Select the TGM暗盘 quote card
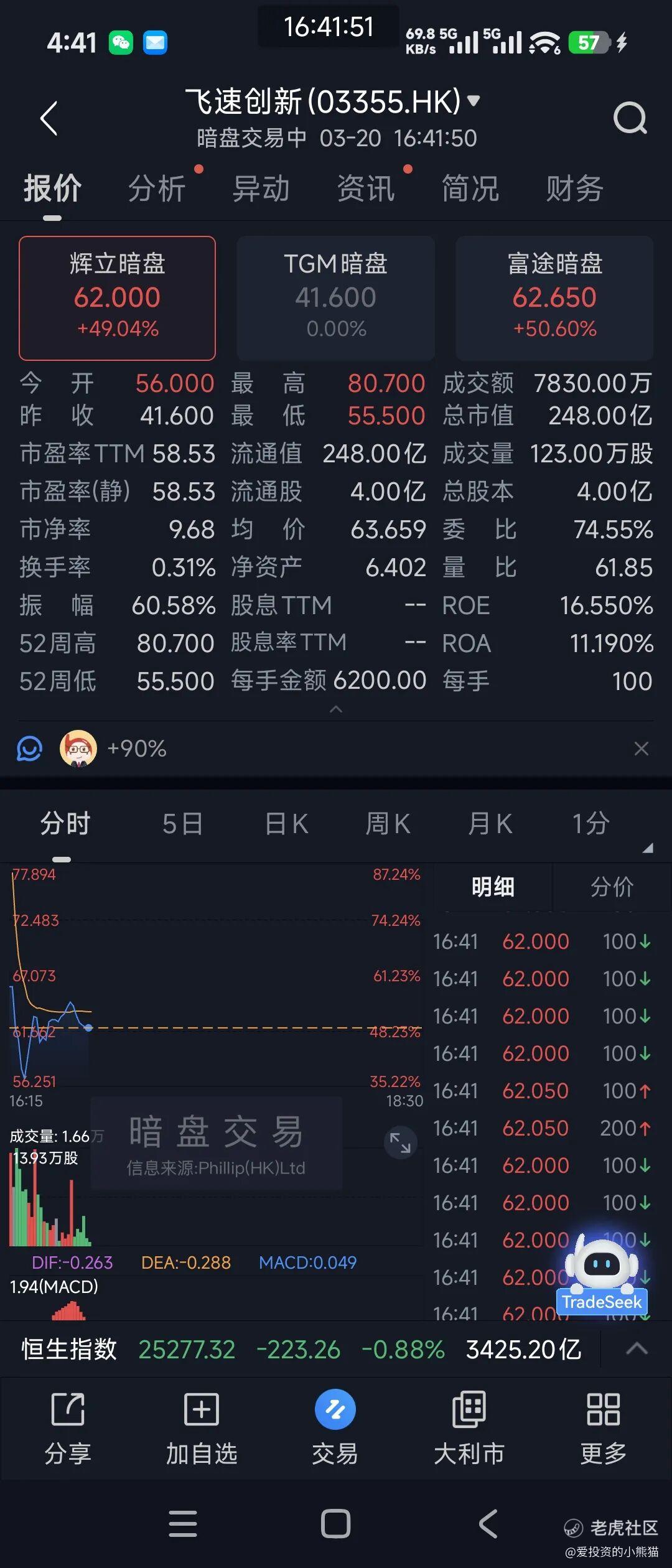 tap(336, 297)
